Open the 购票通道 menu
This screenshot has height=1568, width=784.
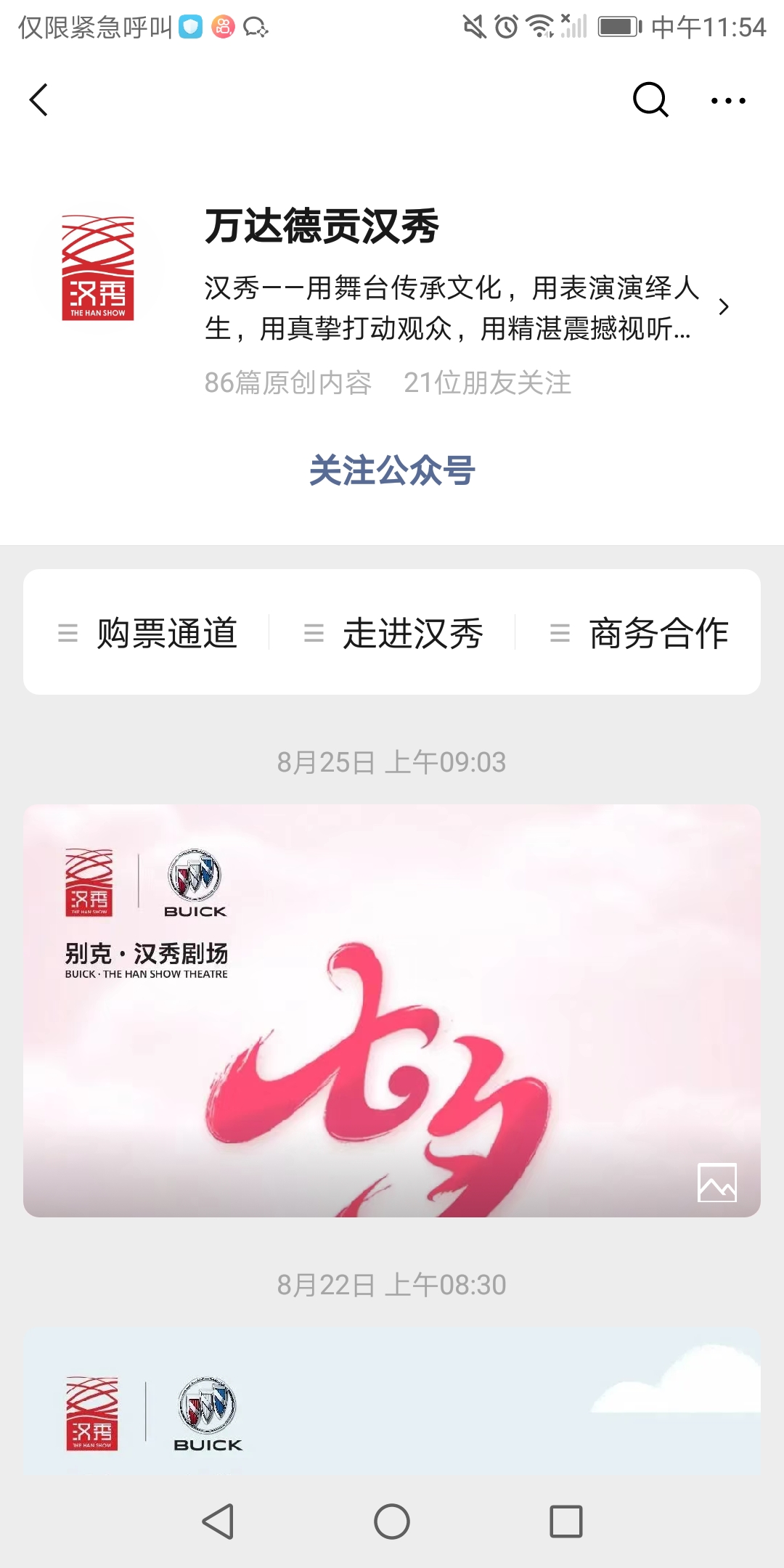147,633
